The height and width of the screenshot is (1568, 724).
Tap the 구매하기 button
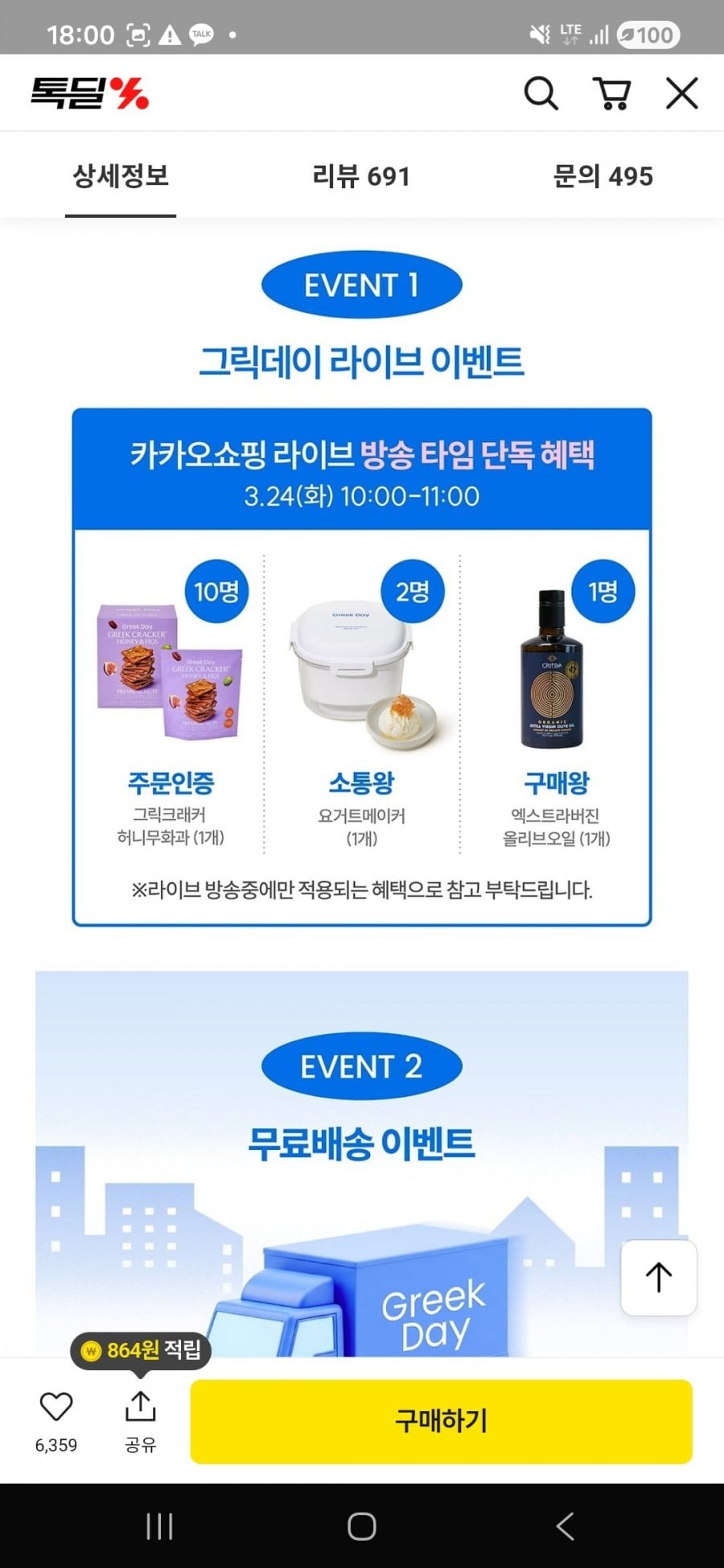tap(441, 1421)
